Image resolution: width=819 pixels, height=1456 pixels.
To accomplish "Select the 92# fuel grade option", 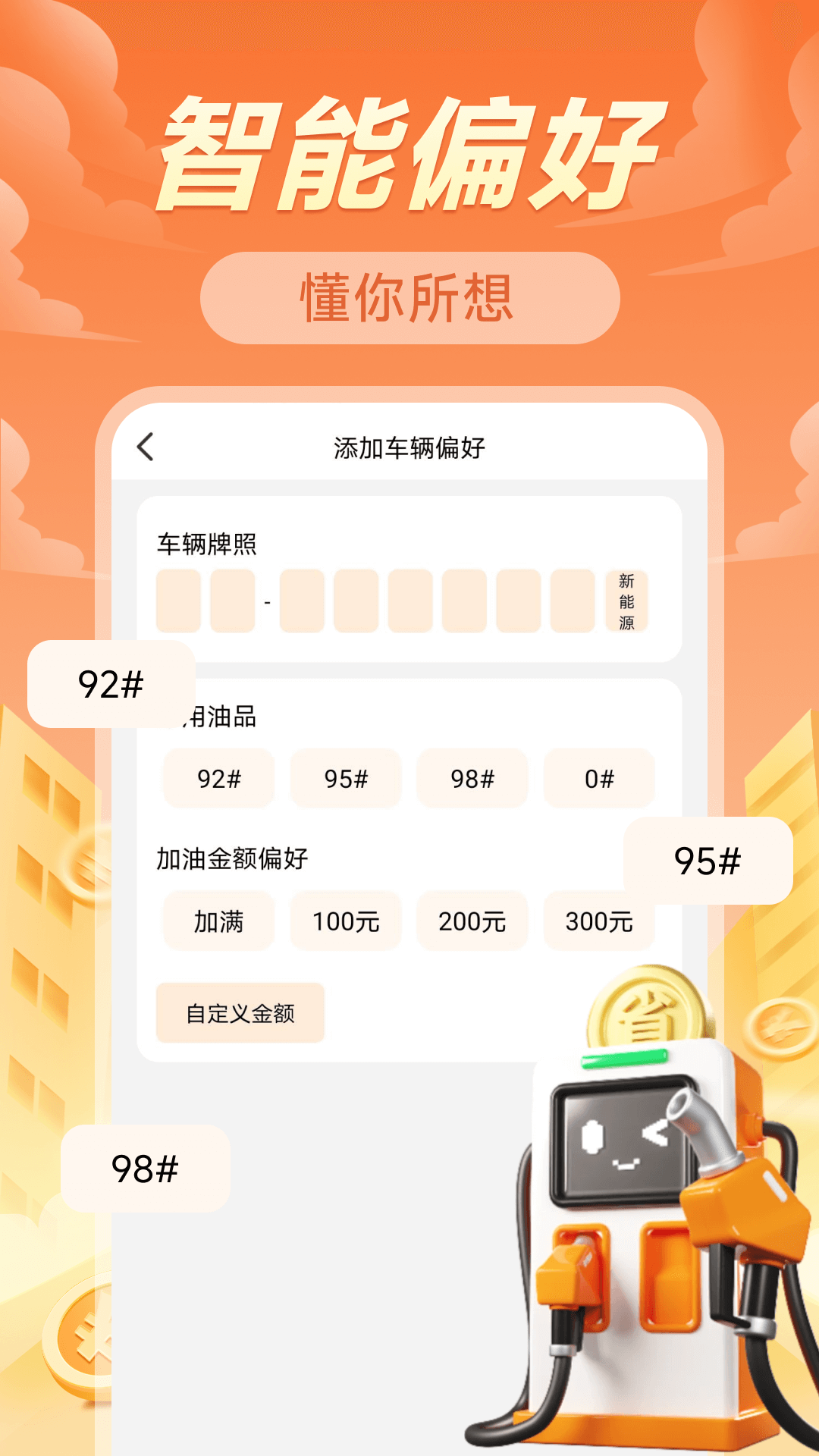I will click(x=218, y=778).
